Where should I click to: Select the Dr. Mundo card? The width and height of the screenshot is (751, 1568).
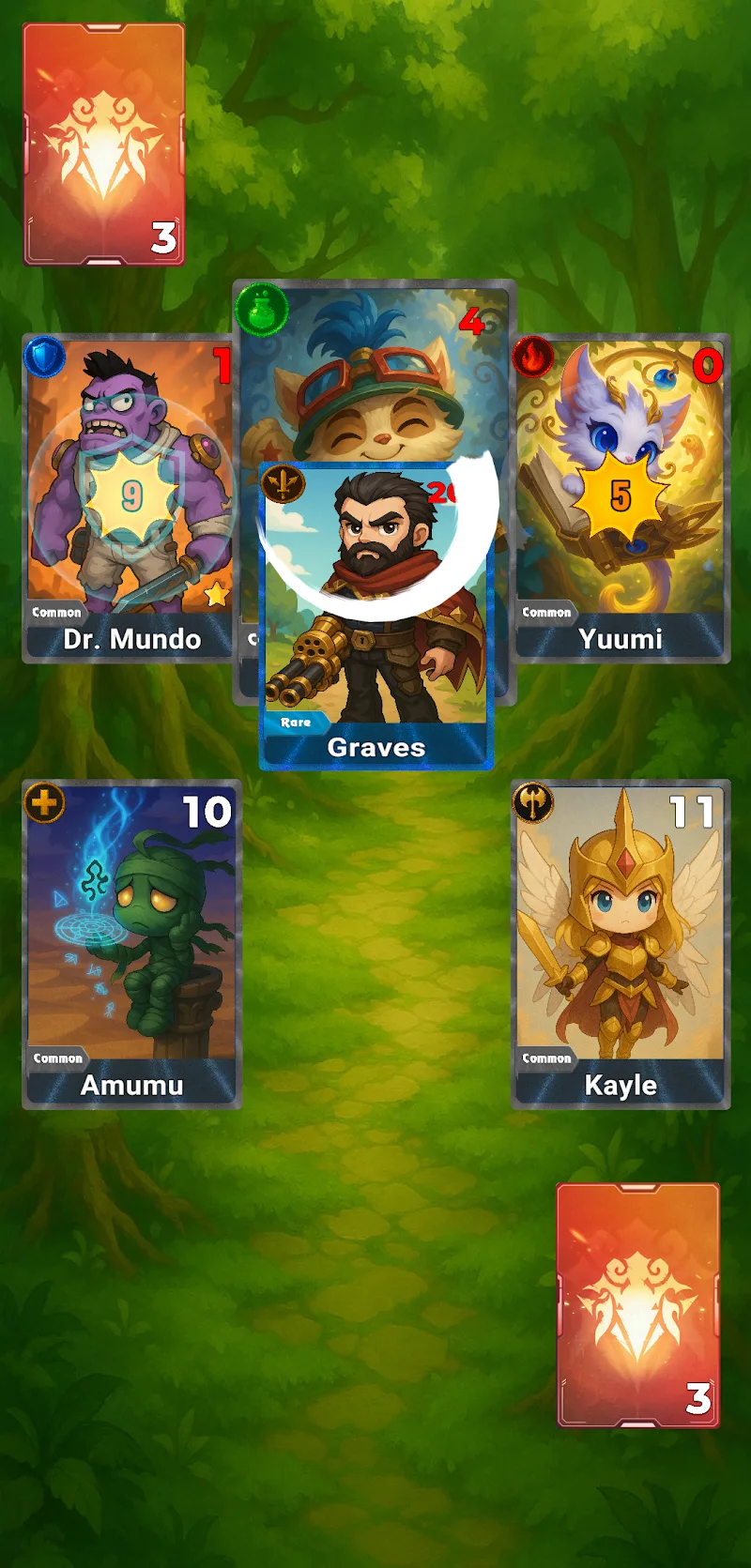click(x=129, y=497)
